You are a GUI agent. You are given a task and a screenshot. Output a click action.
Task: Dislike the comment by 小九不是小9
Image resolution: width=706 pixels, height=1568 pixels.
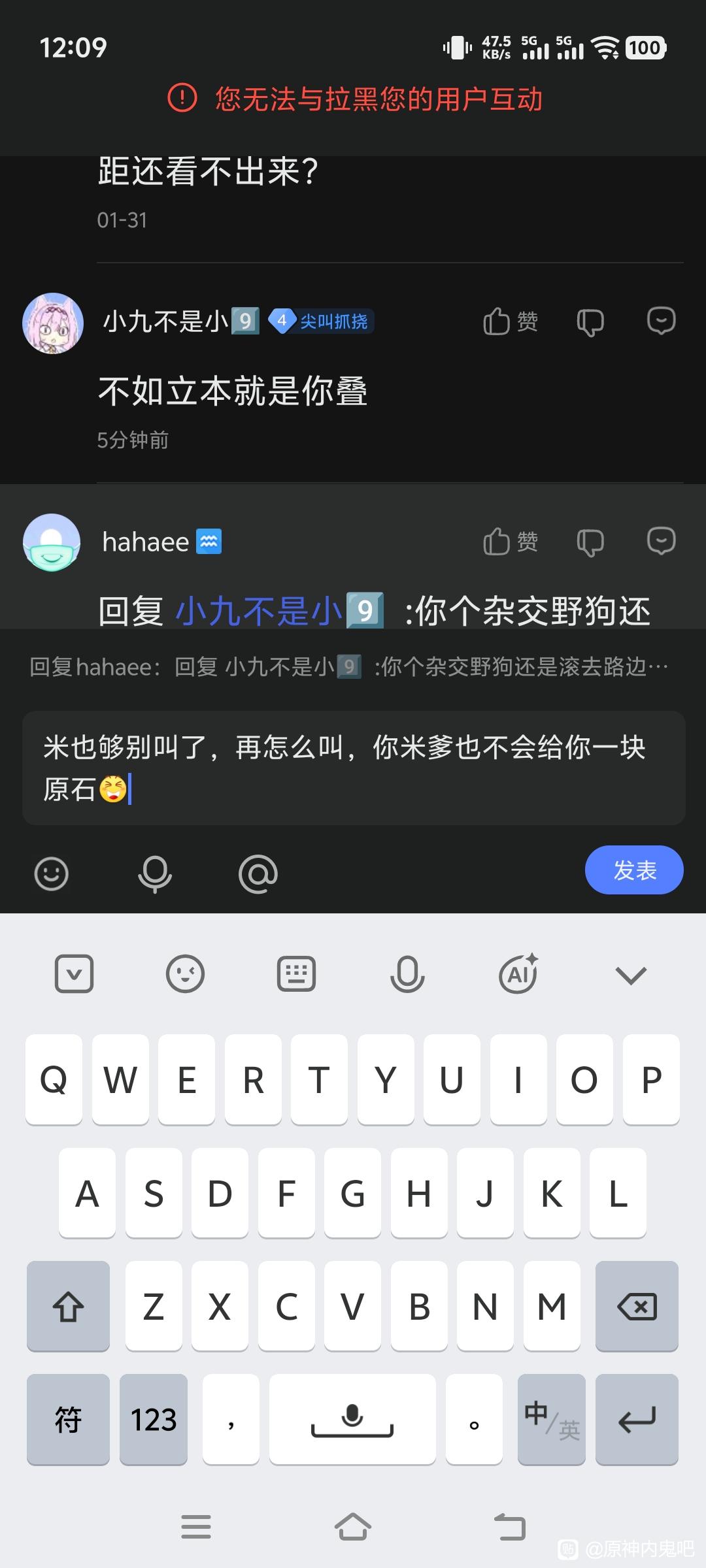click(x=590, y=322)
